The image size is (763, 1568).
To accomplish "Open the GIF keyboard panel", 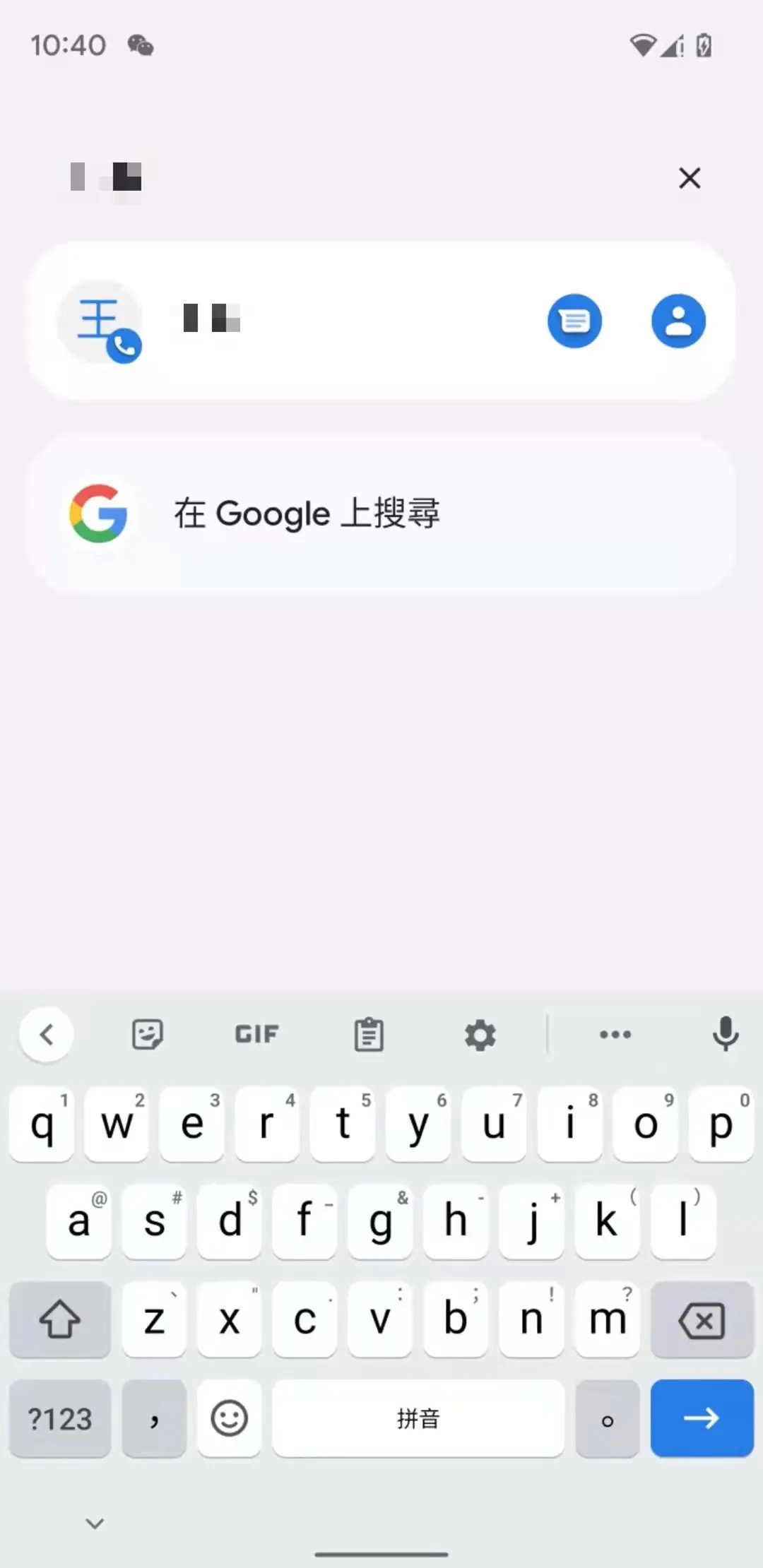I will tap(256, 1035).
